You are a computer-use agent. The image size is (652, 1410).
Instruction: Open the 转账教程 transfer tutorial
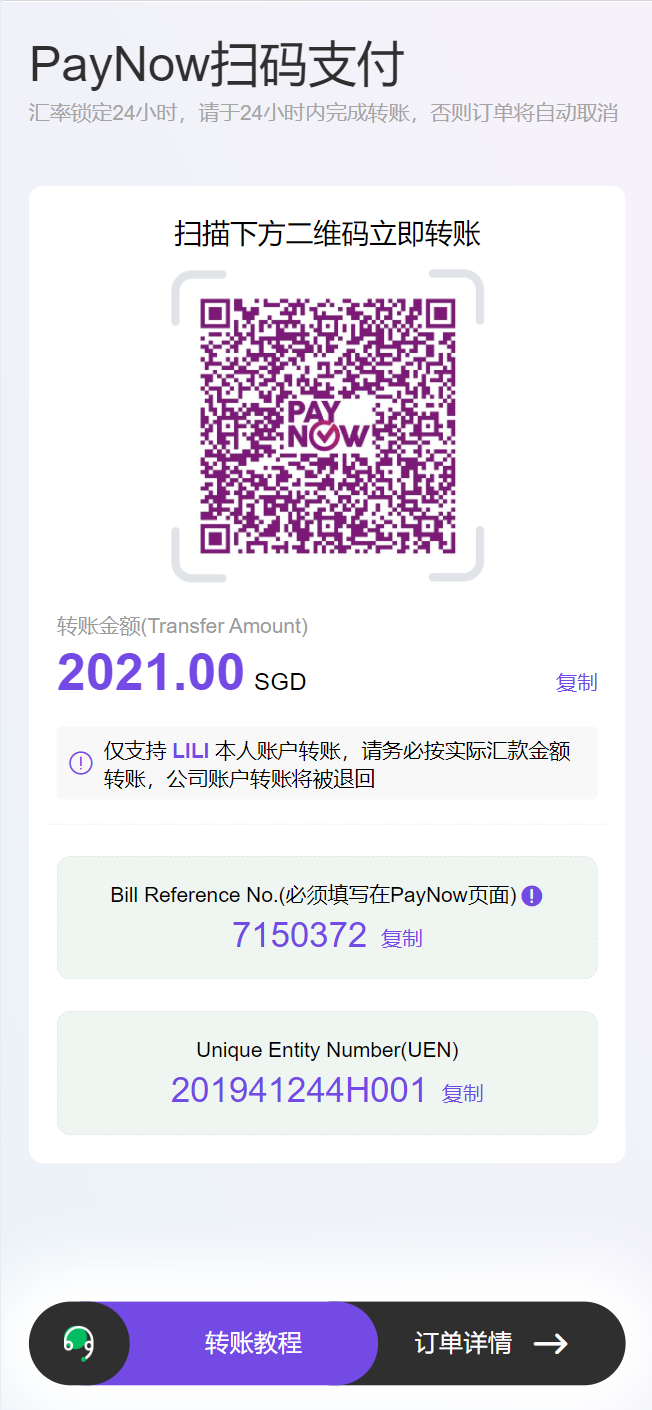tap(253, 1343)
